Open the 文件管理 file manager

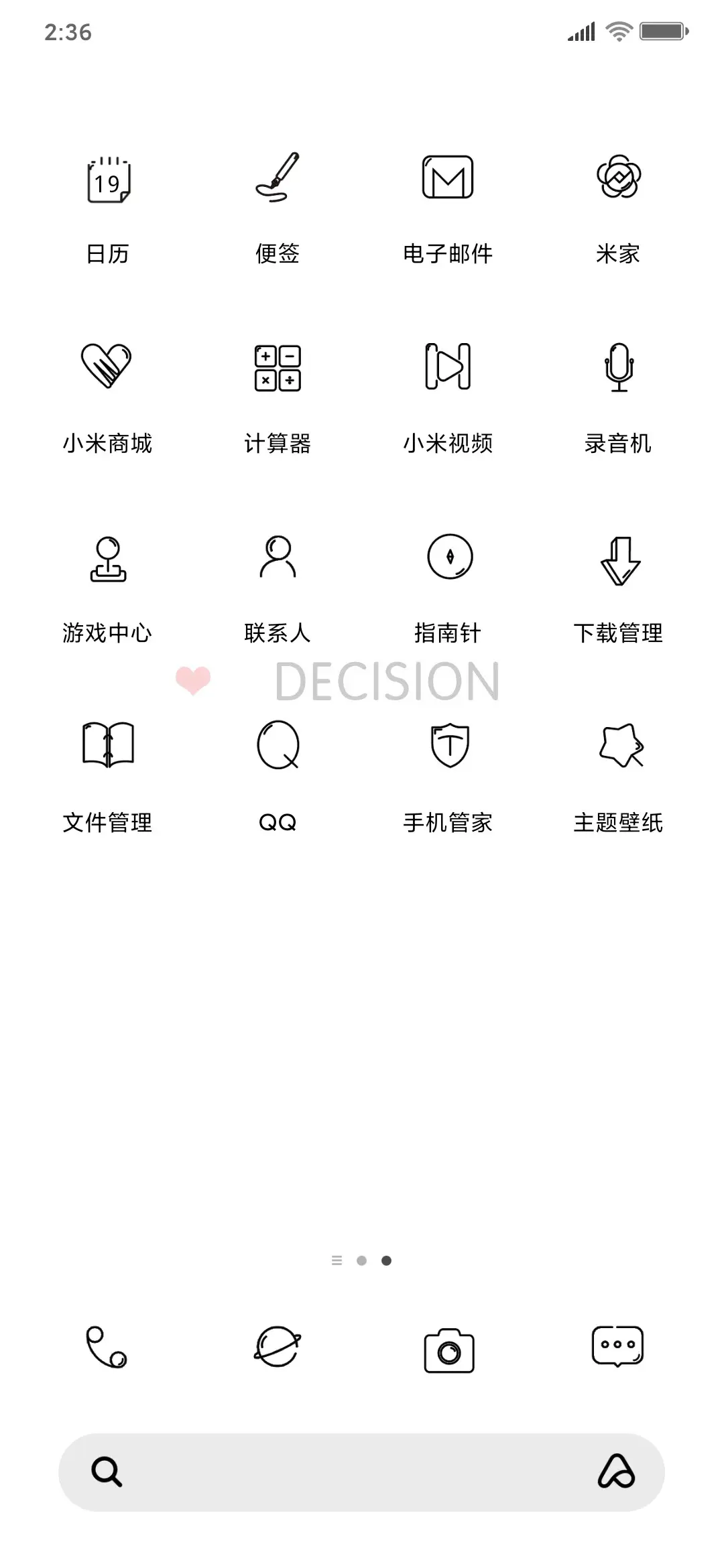point(107,746)
